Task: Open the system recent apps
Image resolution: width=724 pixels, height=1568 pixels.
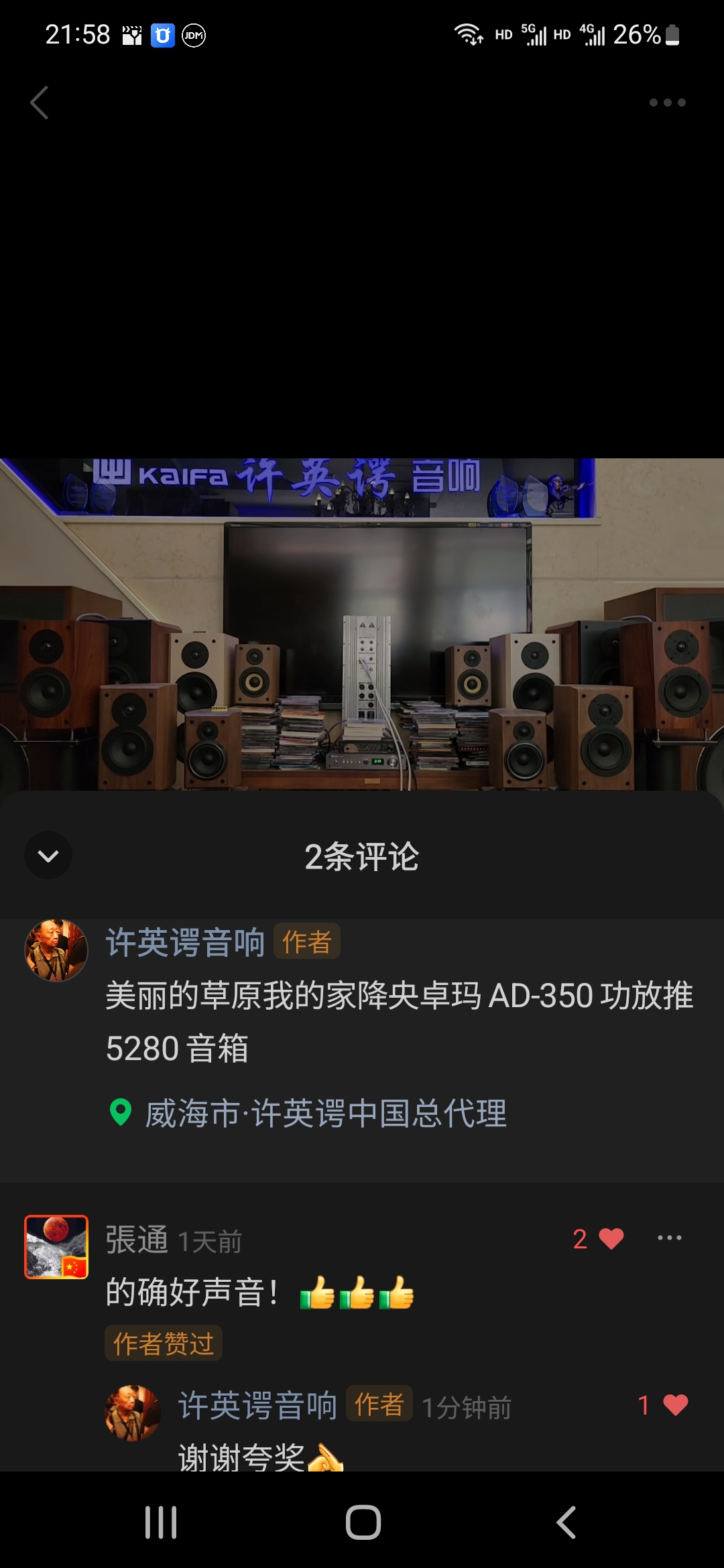Action: [x=161, y=1522]
